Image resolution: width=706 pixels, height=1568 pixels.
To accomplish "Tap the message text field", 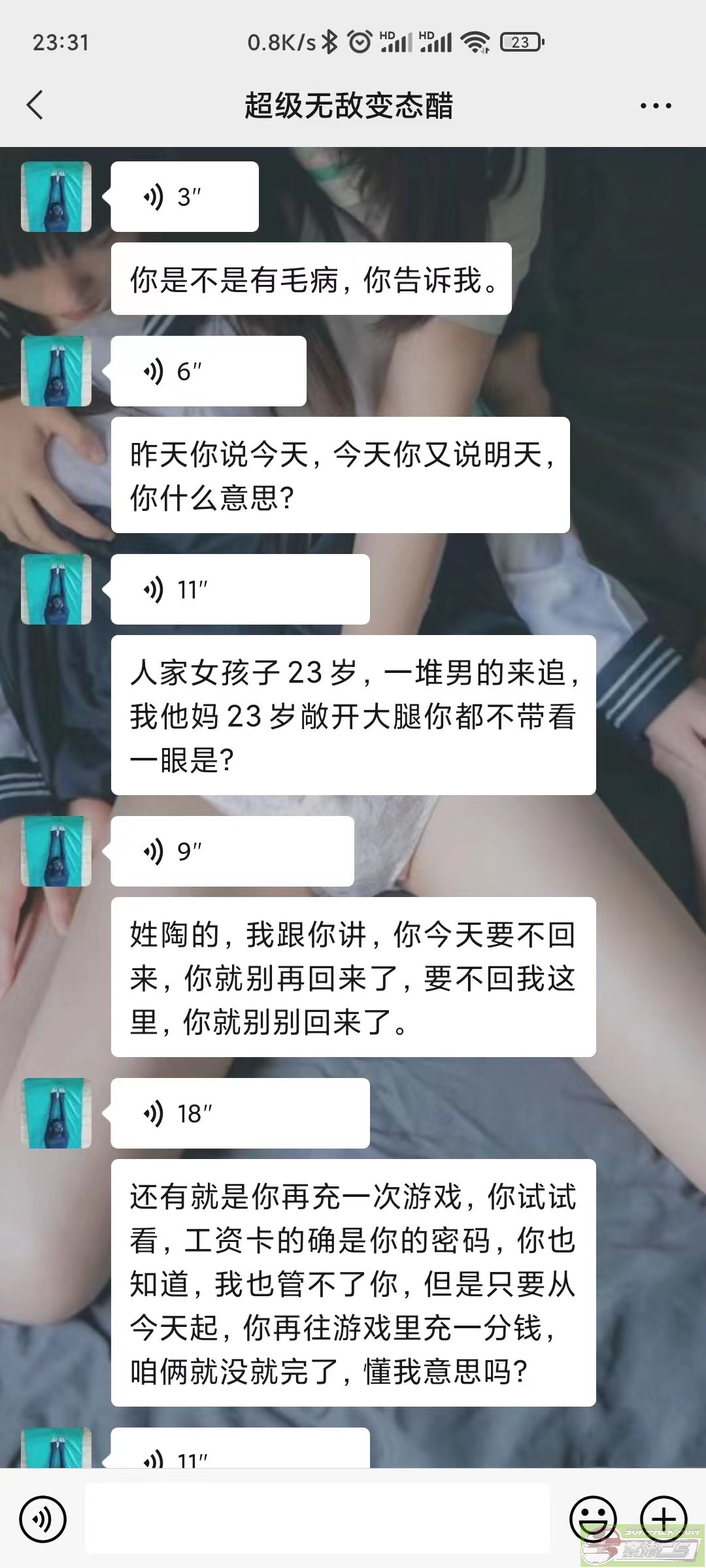I will click(317, 1518).
